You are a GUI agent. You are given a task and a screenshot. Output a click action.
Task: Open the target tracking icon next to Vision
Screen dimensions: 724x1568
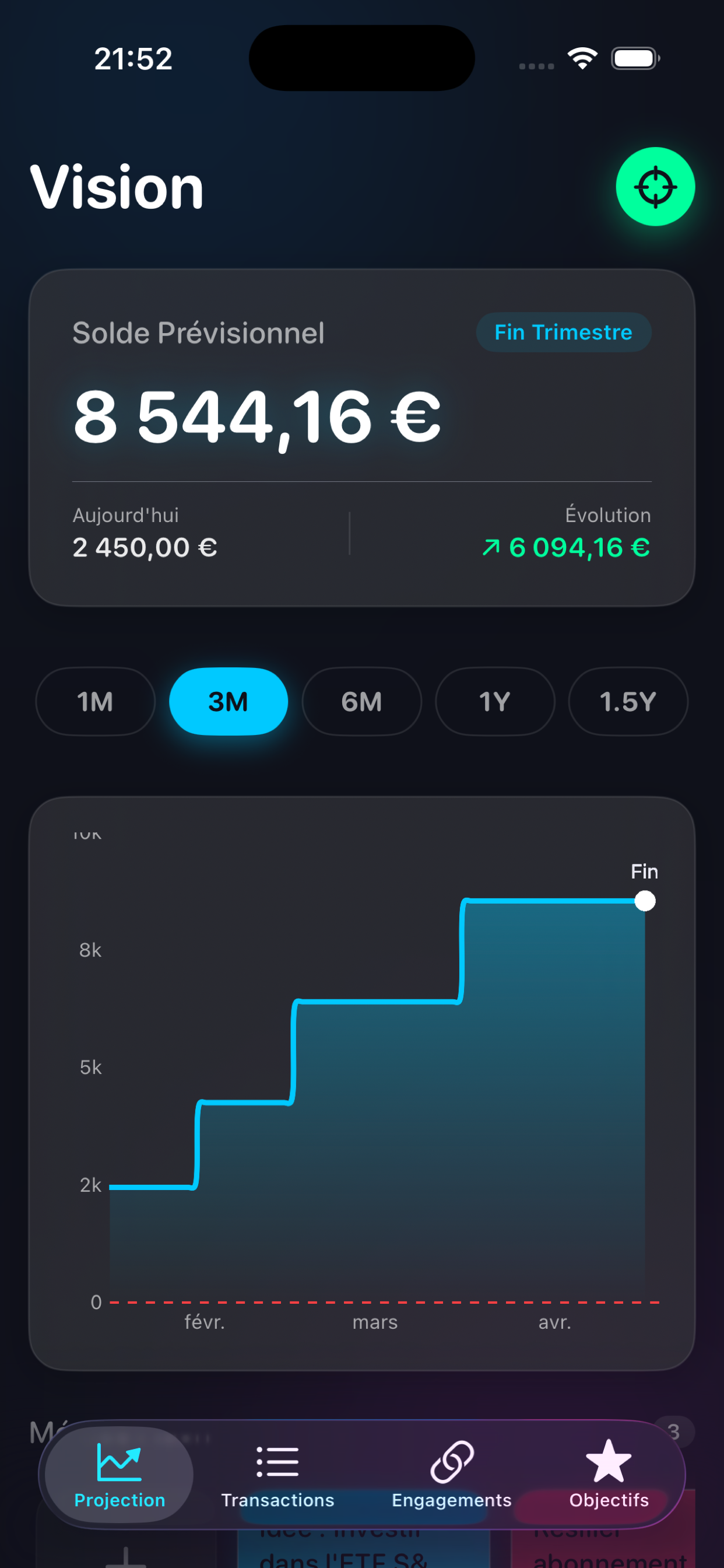coord(655,187)
